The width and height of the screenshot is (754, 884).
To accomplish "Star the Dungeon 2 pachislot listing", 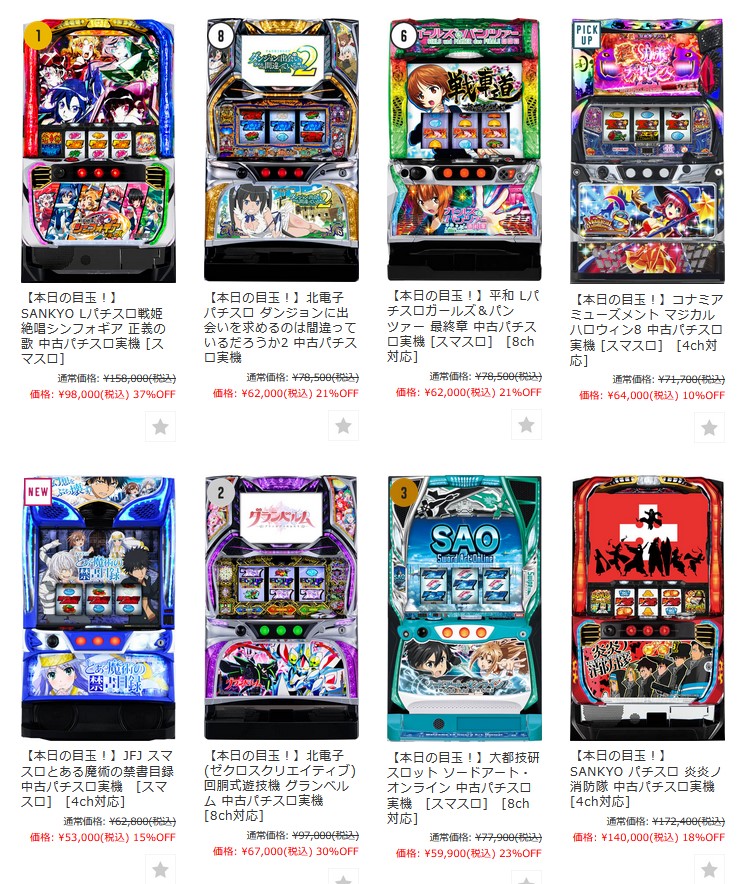I will click(x=343, y=427).
